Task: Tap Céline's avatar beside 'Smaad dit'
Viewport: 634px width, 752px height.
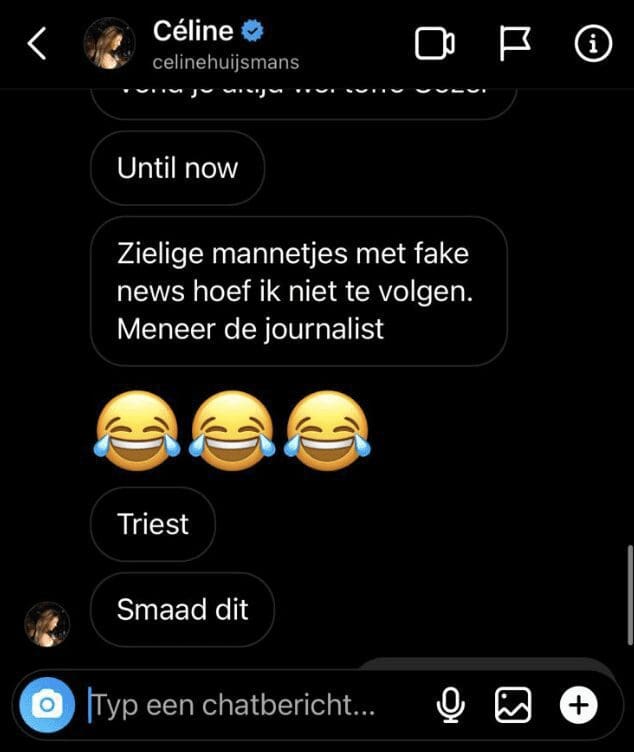Action: tap(47, 625)
